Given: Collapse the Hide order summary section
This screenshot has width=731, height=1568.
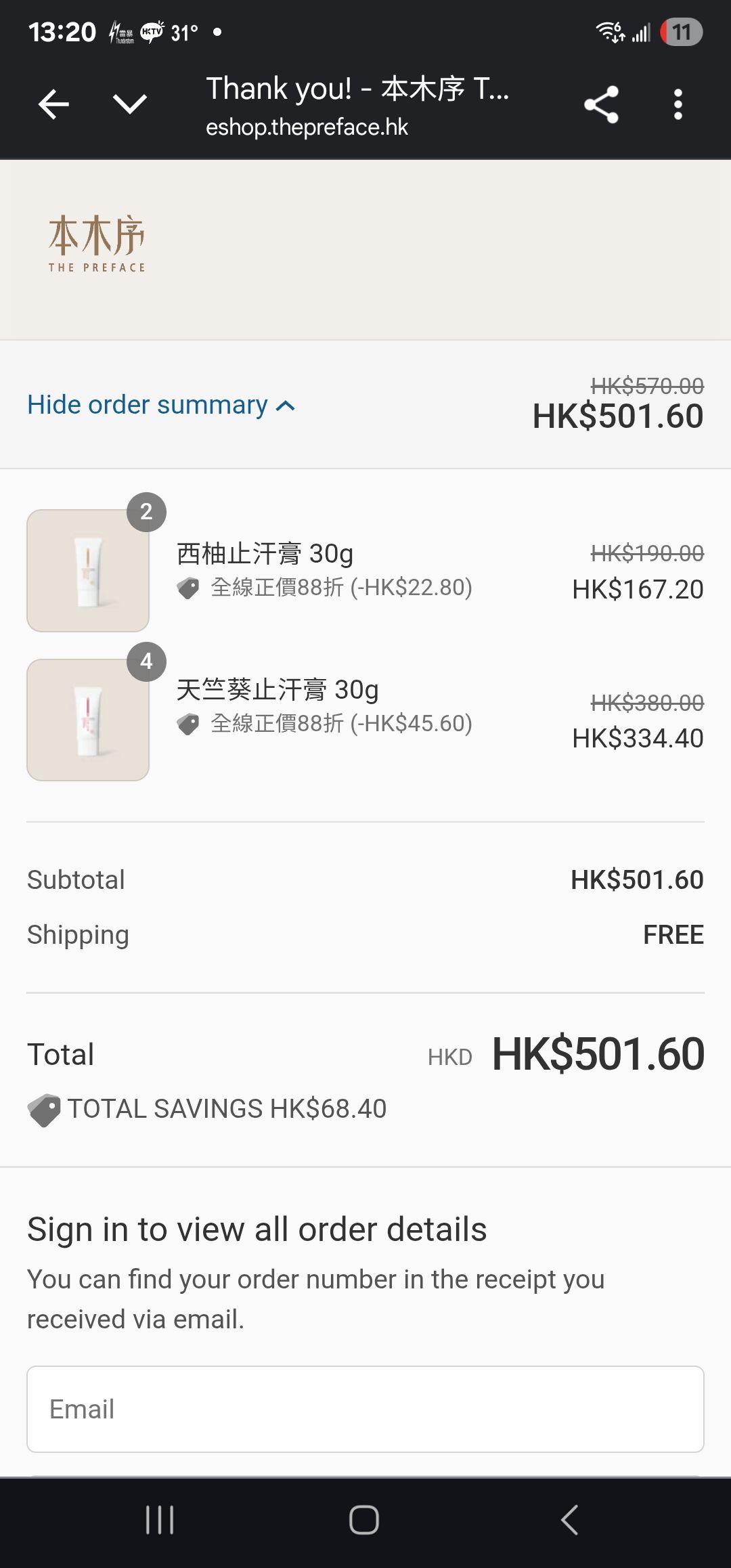Looking at the screenshot, I should pos(161,405).
